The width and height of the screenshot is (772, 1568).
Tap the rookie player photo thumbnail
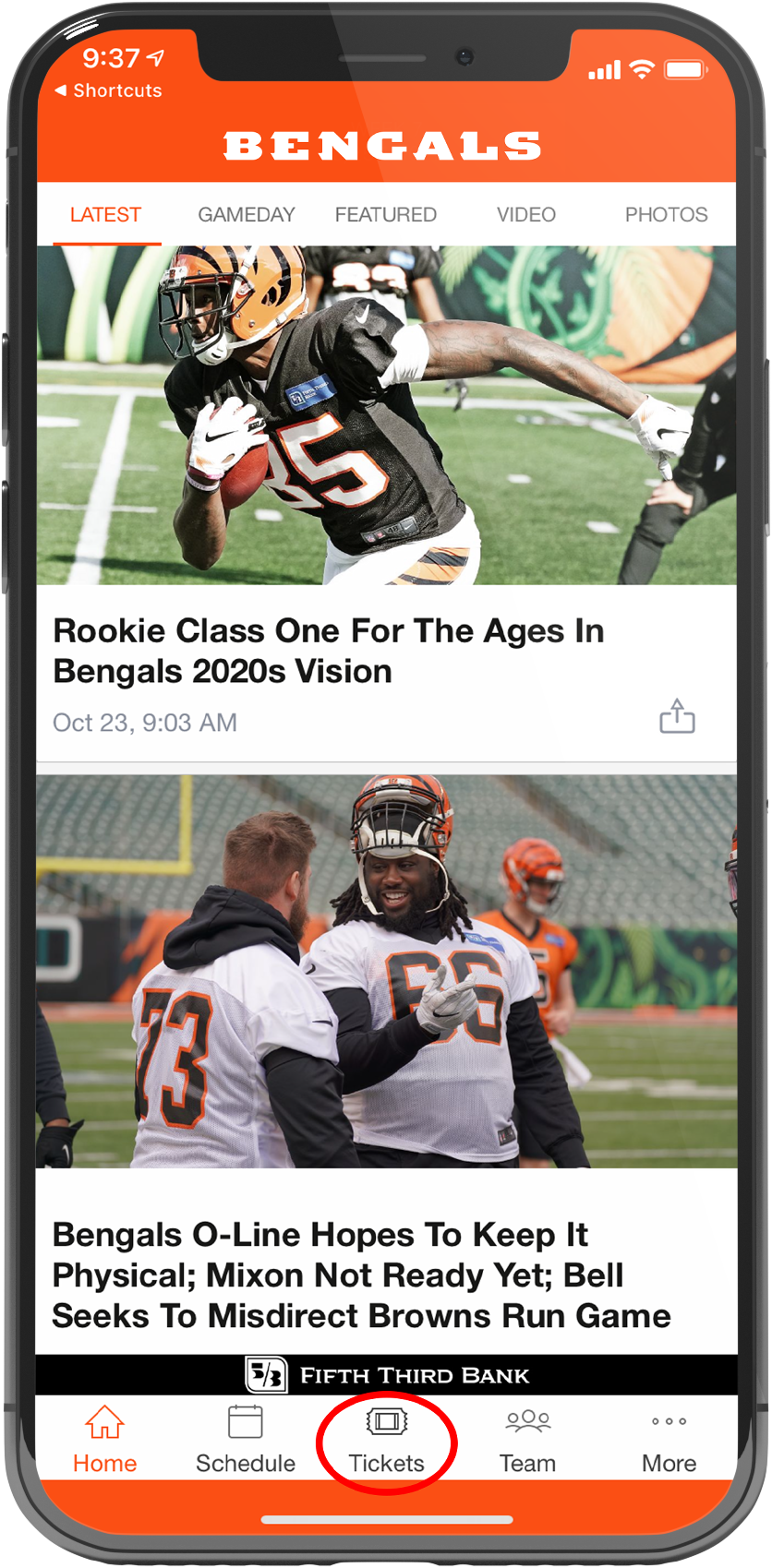coord(385,415)
